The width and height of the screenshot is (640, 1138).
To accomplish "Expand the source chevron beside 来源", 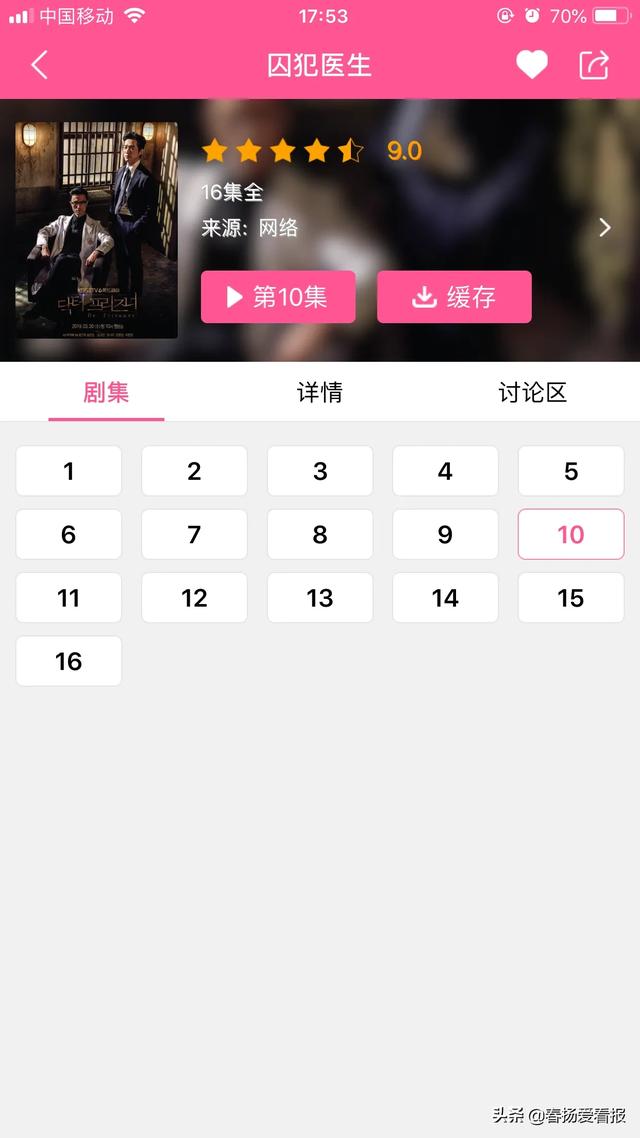I will 604,228.
